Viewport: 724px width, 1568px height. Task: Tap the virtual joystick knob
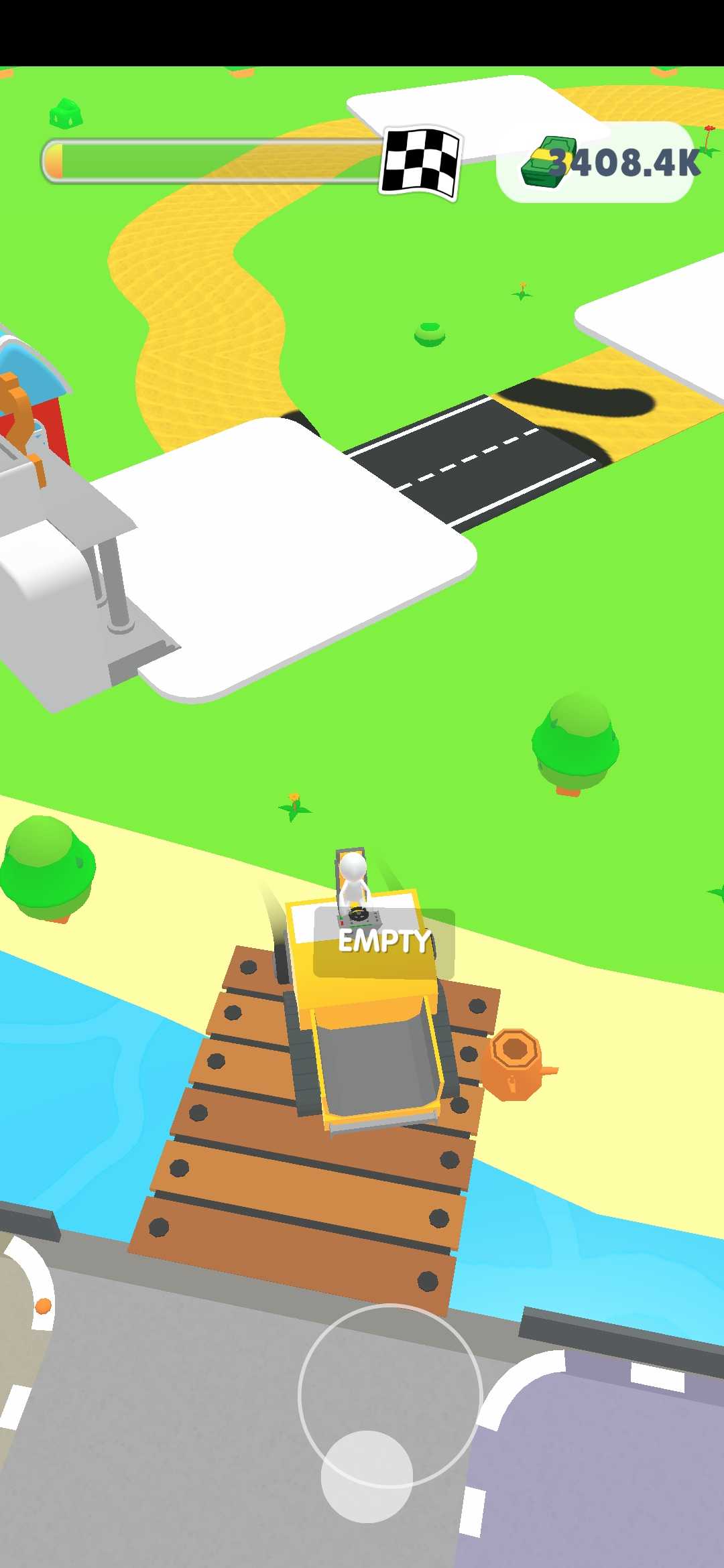click(x=366, y=1476)
